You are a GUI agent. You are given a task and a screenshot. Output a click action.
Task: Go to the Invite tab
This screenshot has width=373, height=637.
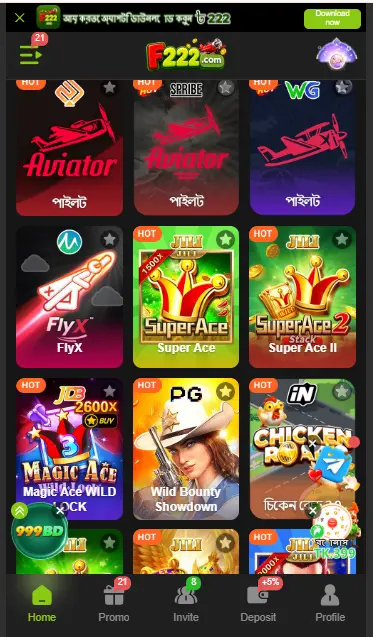click(186, 604)
